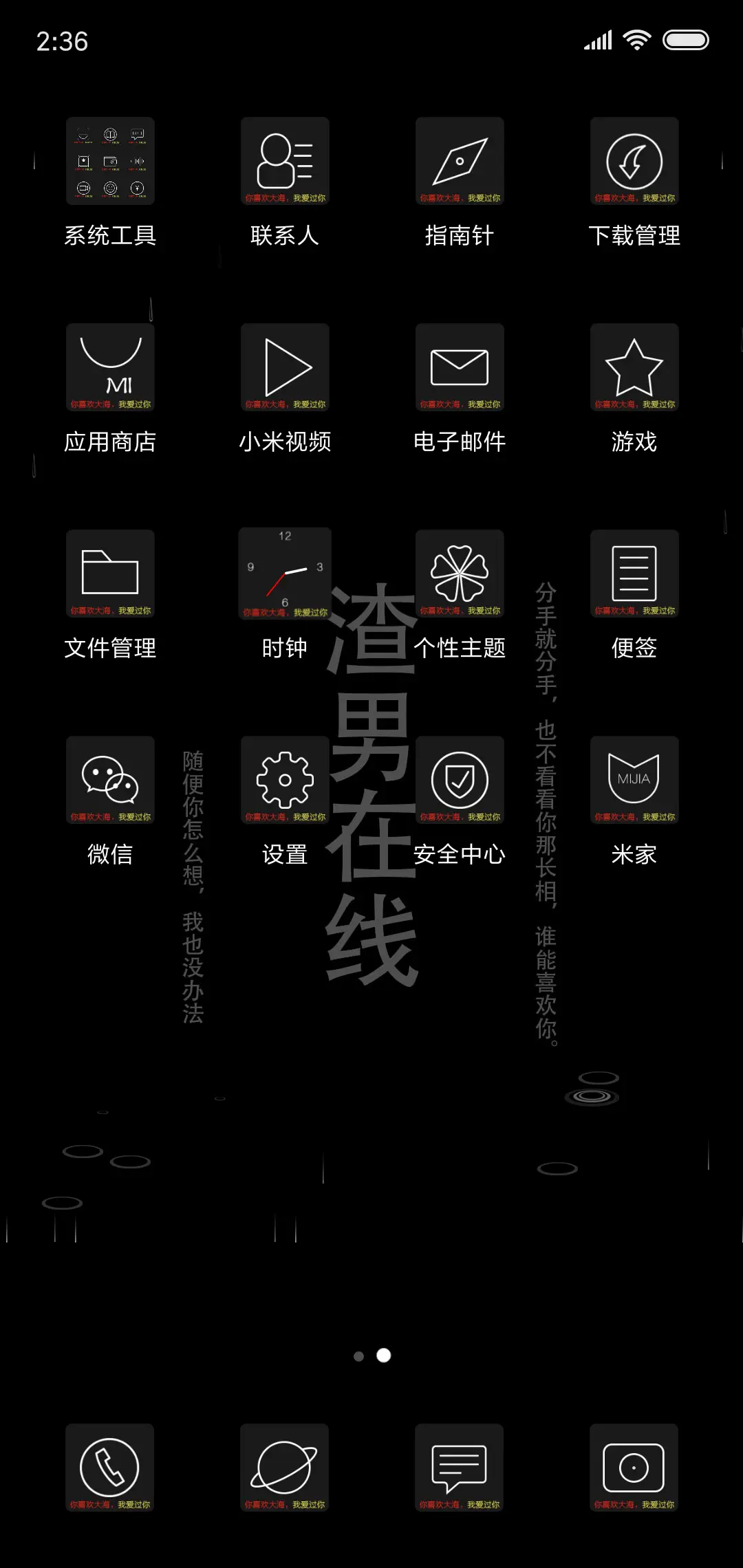
Task: Open the Games (游戏) app
Action: [634, 369]
